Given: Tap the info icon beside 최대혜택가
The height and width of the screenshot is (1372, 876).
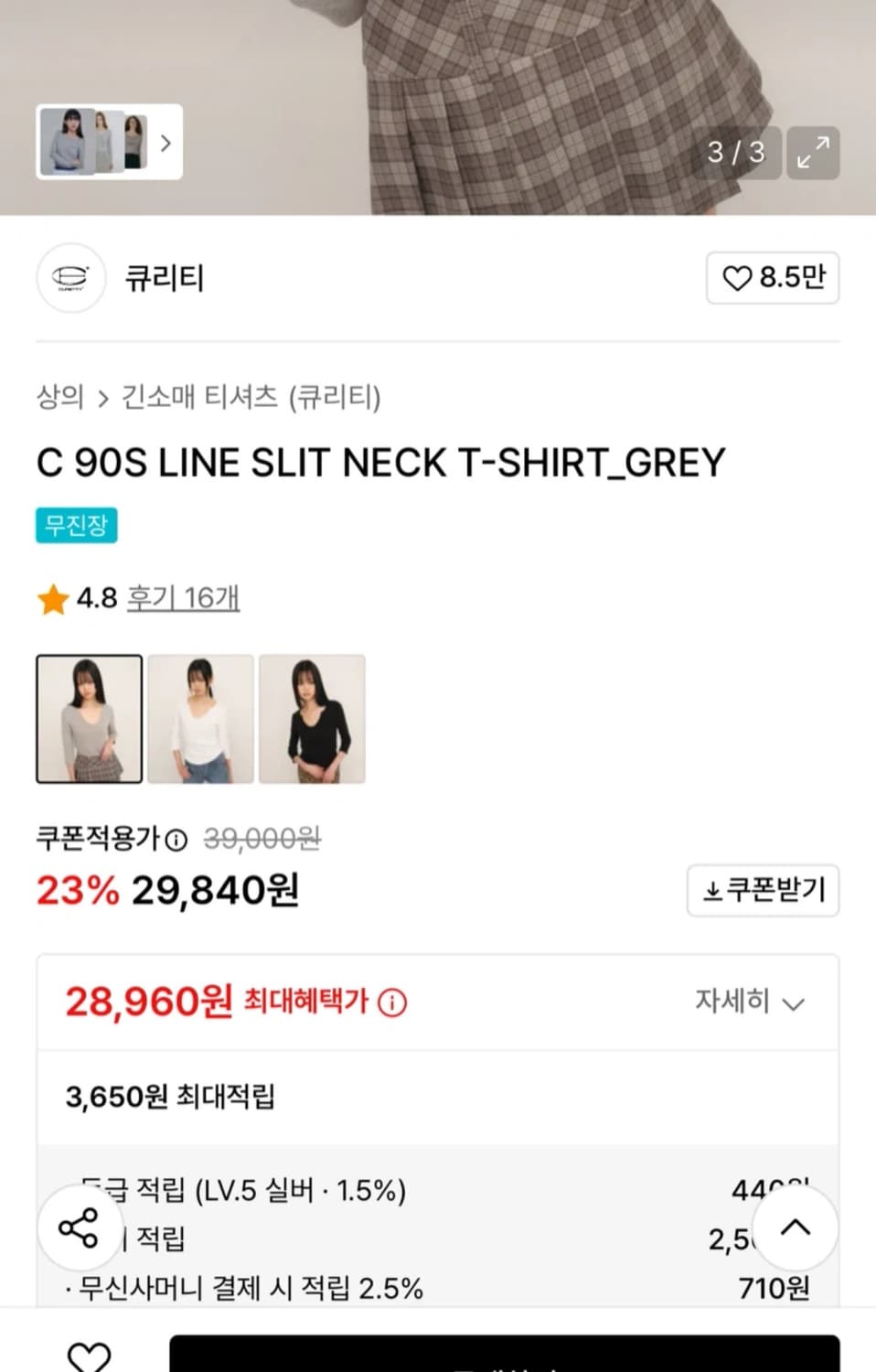Looking at the screenshot, I should point(393,1002).
